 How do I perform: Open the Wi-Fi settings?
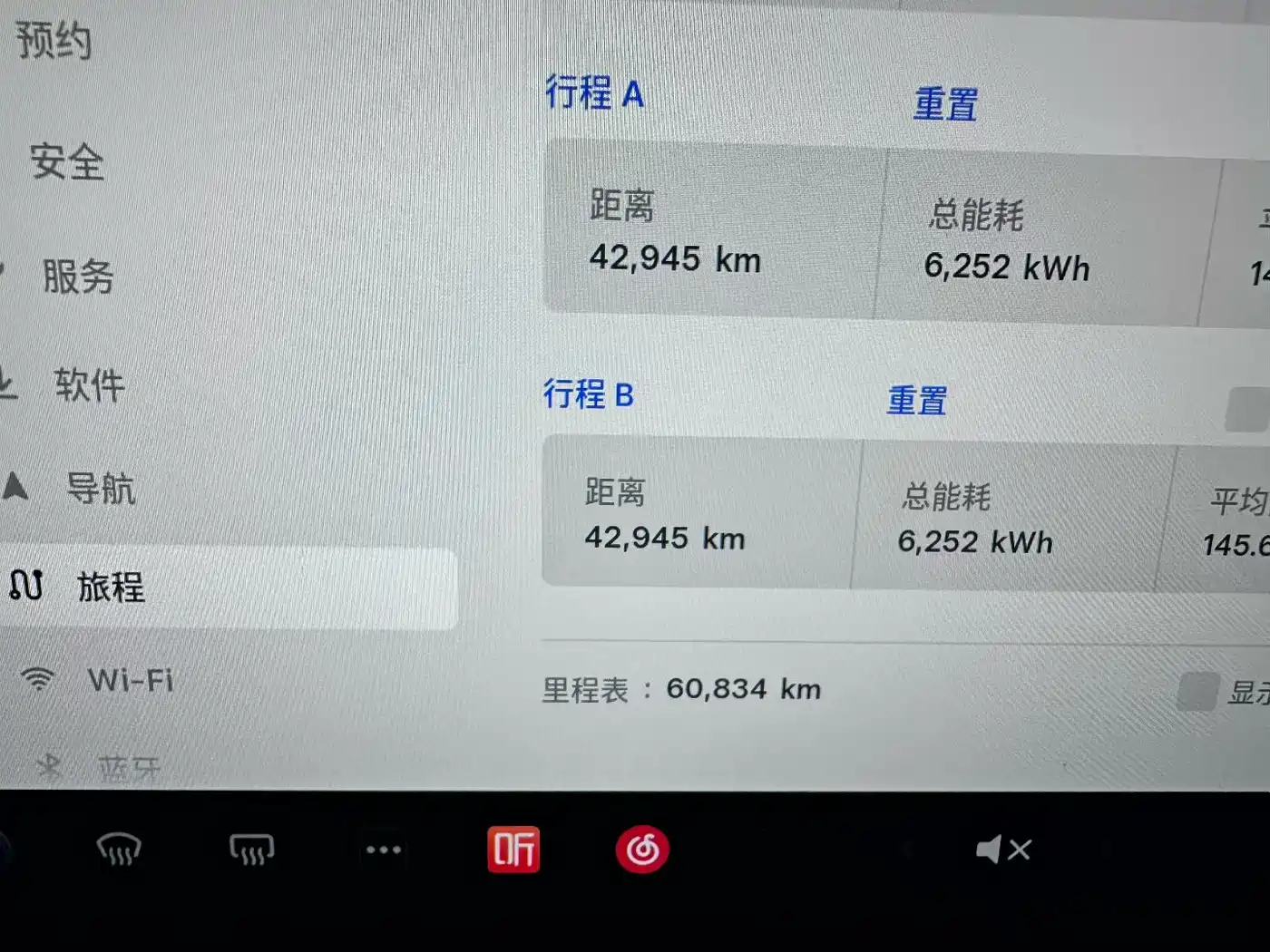(x=130, y=680)
